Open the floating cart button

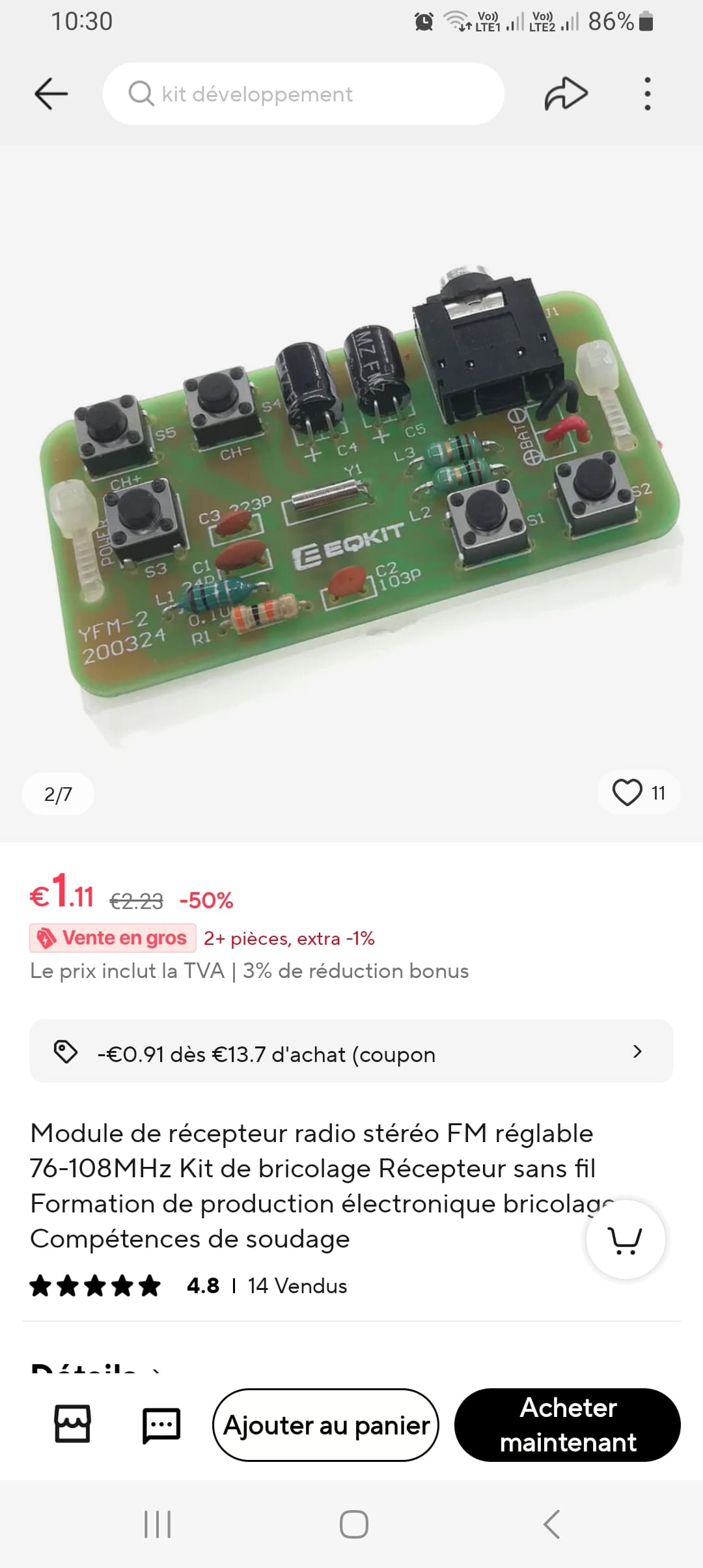point(626,1239)
